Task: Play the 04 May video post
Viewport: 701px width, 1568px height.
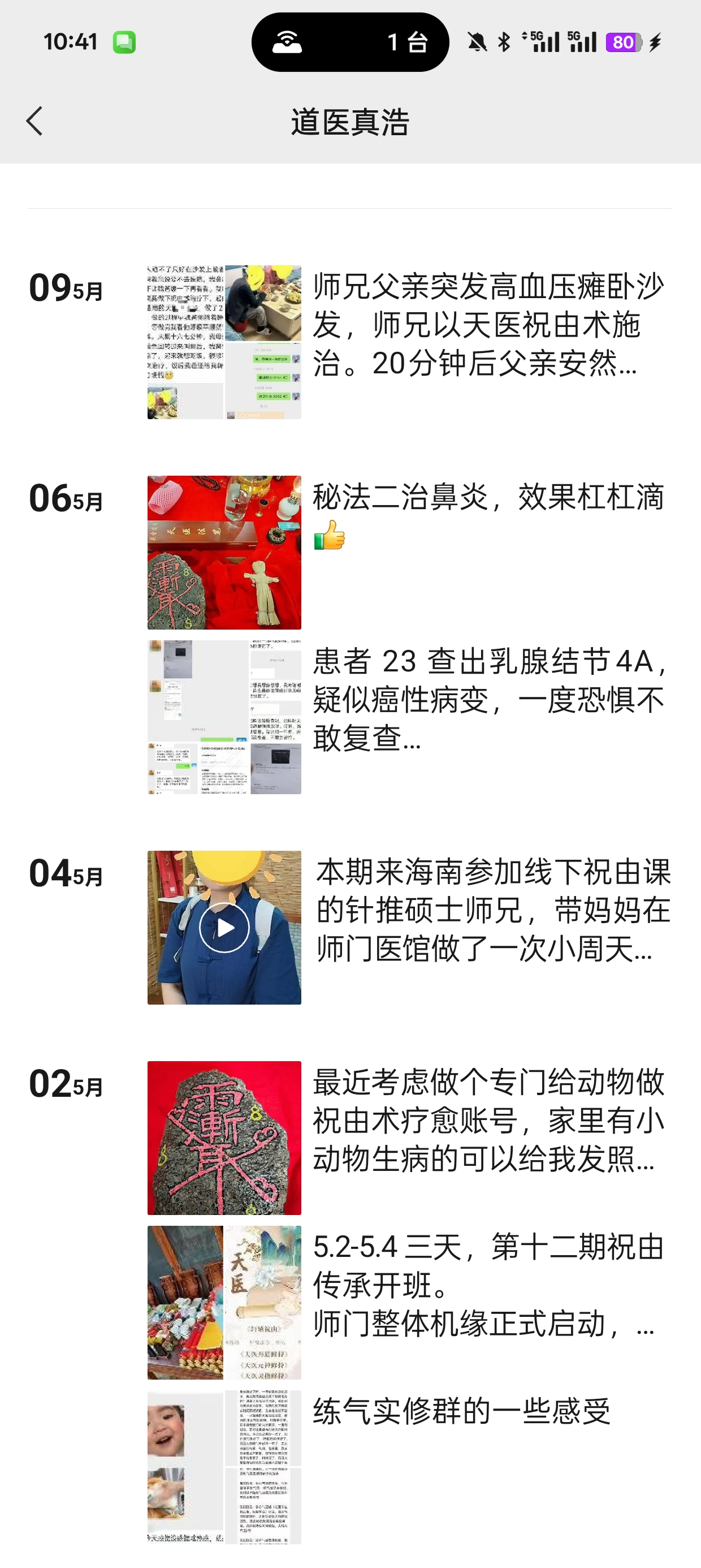Action: [224, 928]
